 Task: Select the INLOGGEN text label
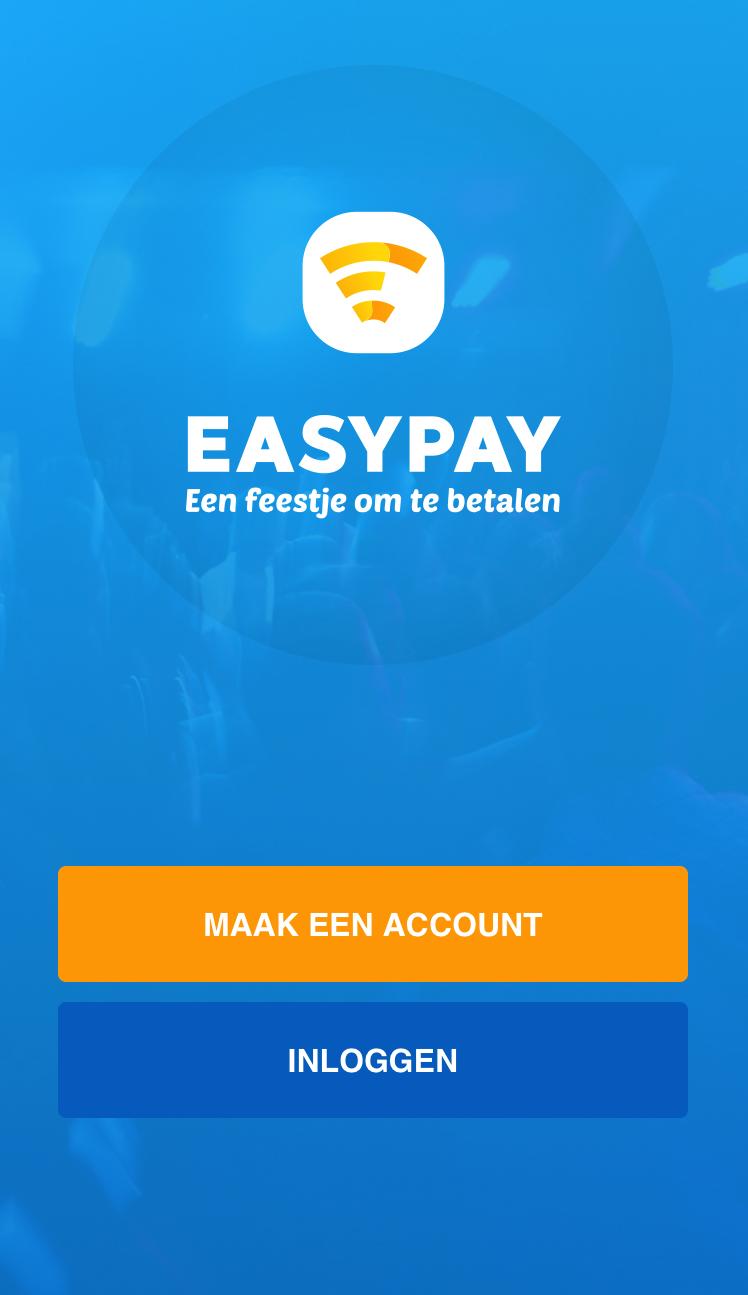coord(373,1059)
